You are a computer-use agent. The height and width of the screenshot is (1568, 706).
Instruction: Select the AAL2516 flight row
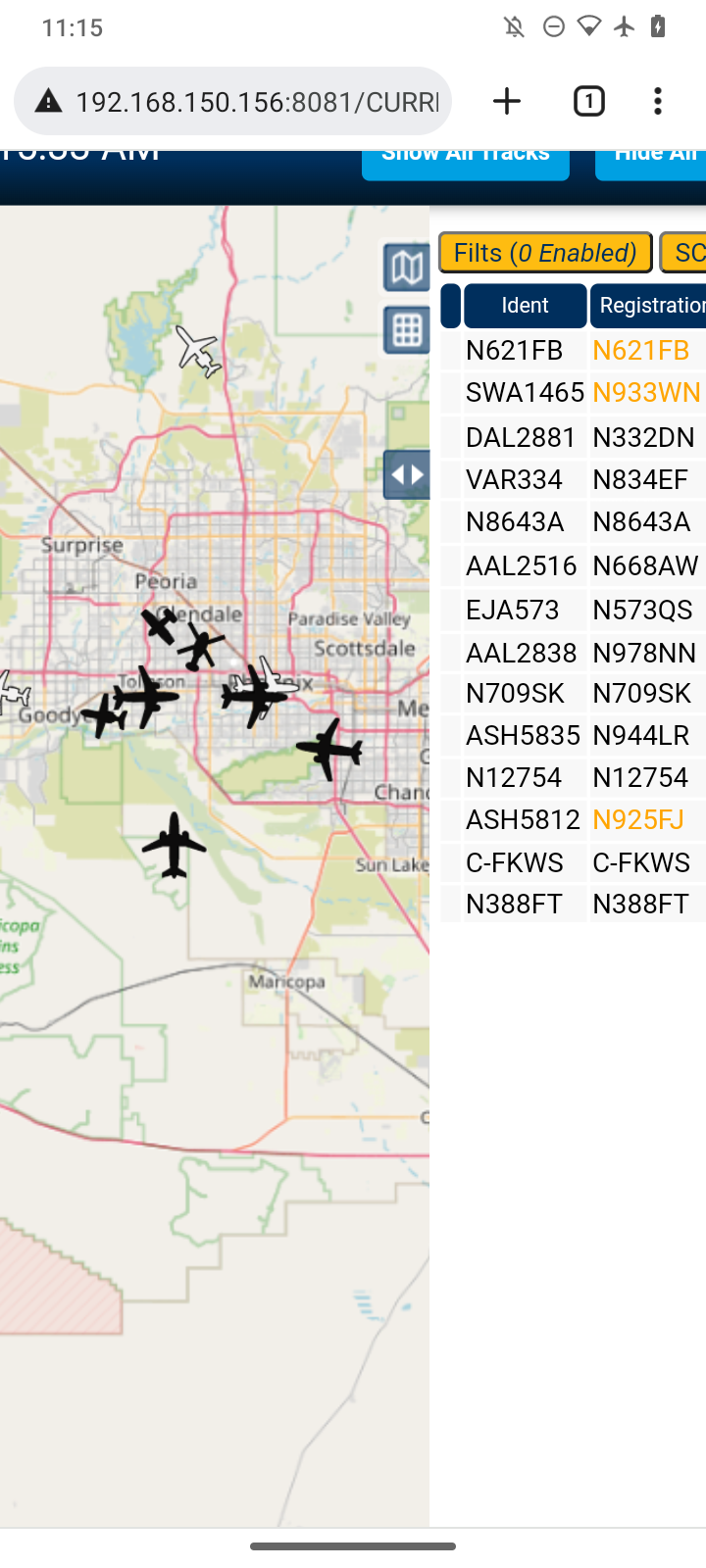click(x=574, y=565)
